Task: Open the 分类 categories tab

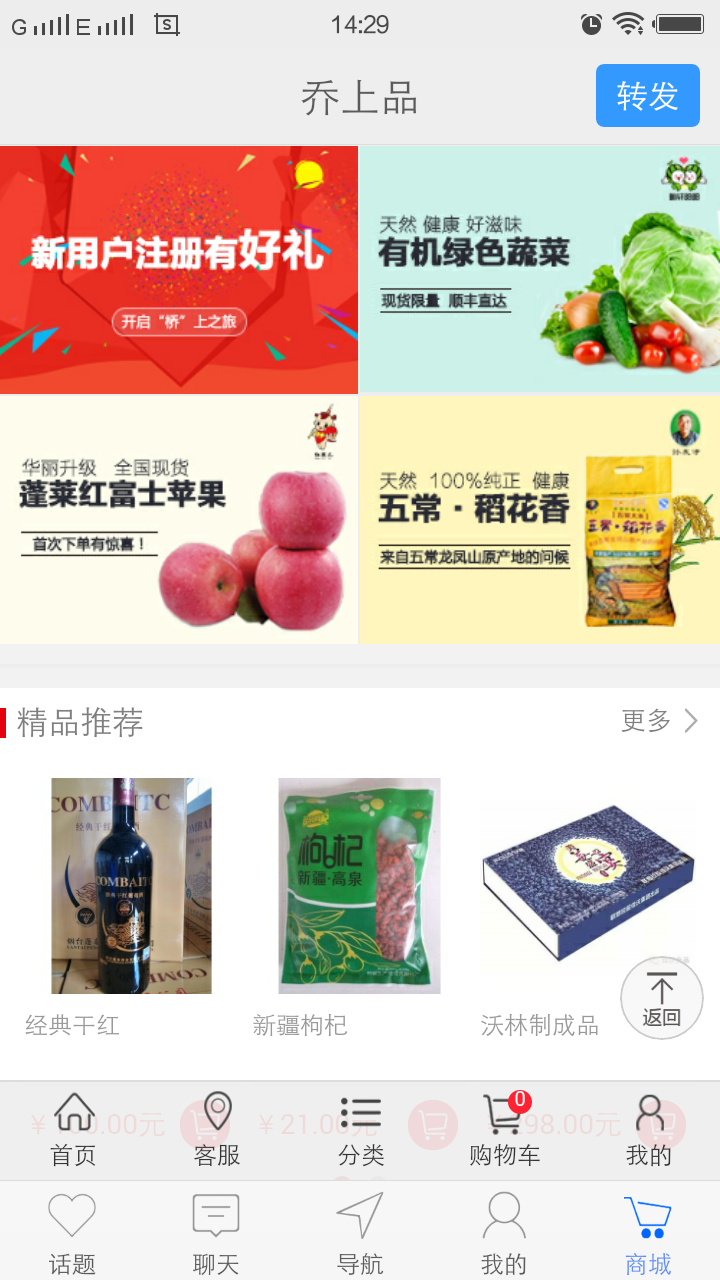Action: click(361, 1131)
